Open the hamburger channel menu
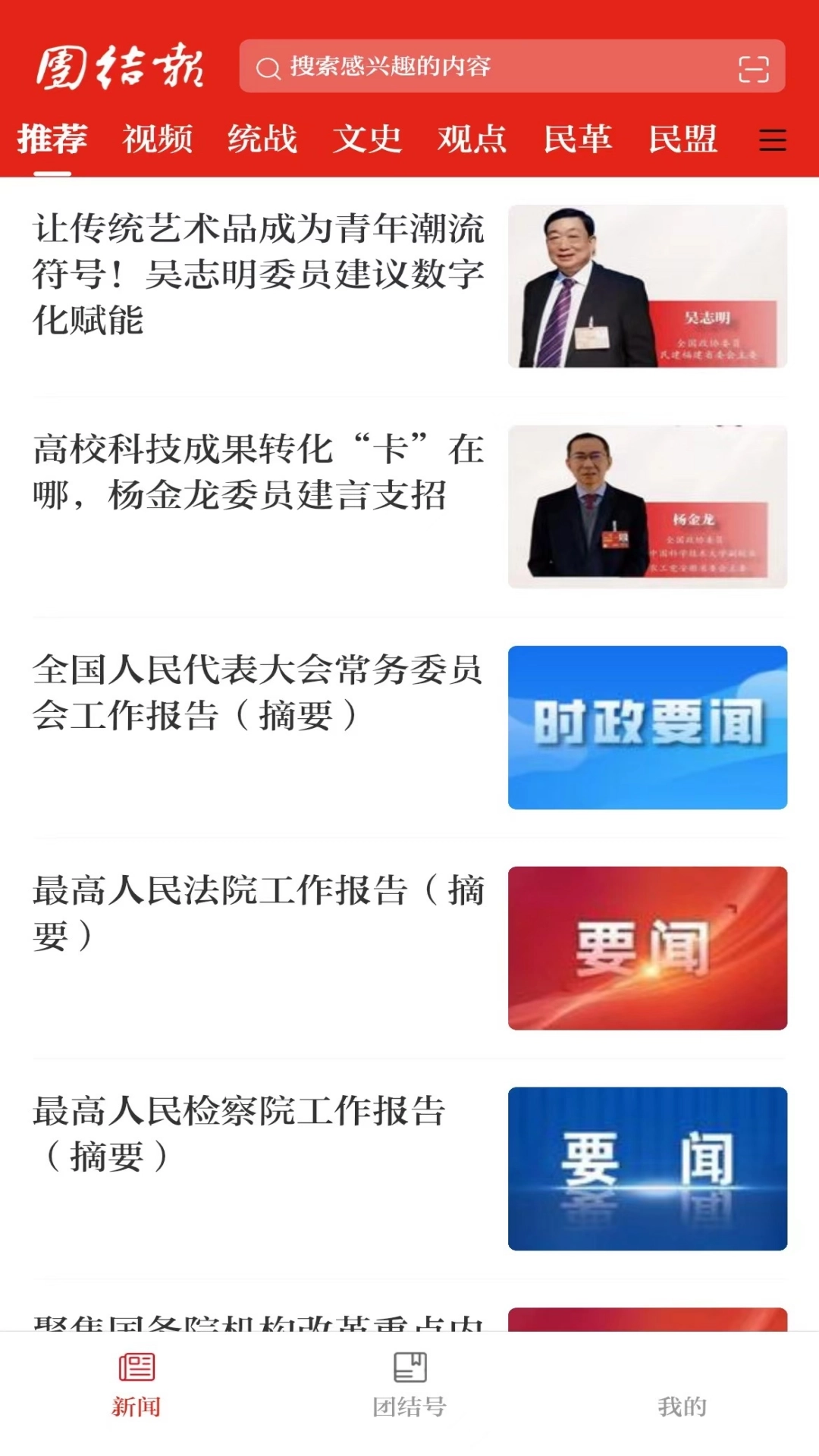This screenshot has width=819, height=1456. click(x=773, y=140)
